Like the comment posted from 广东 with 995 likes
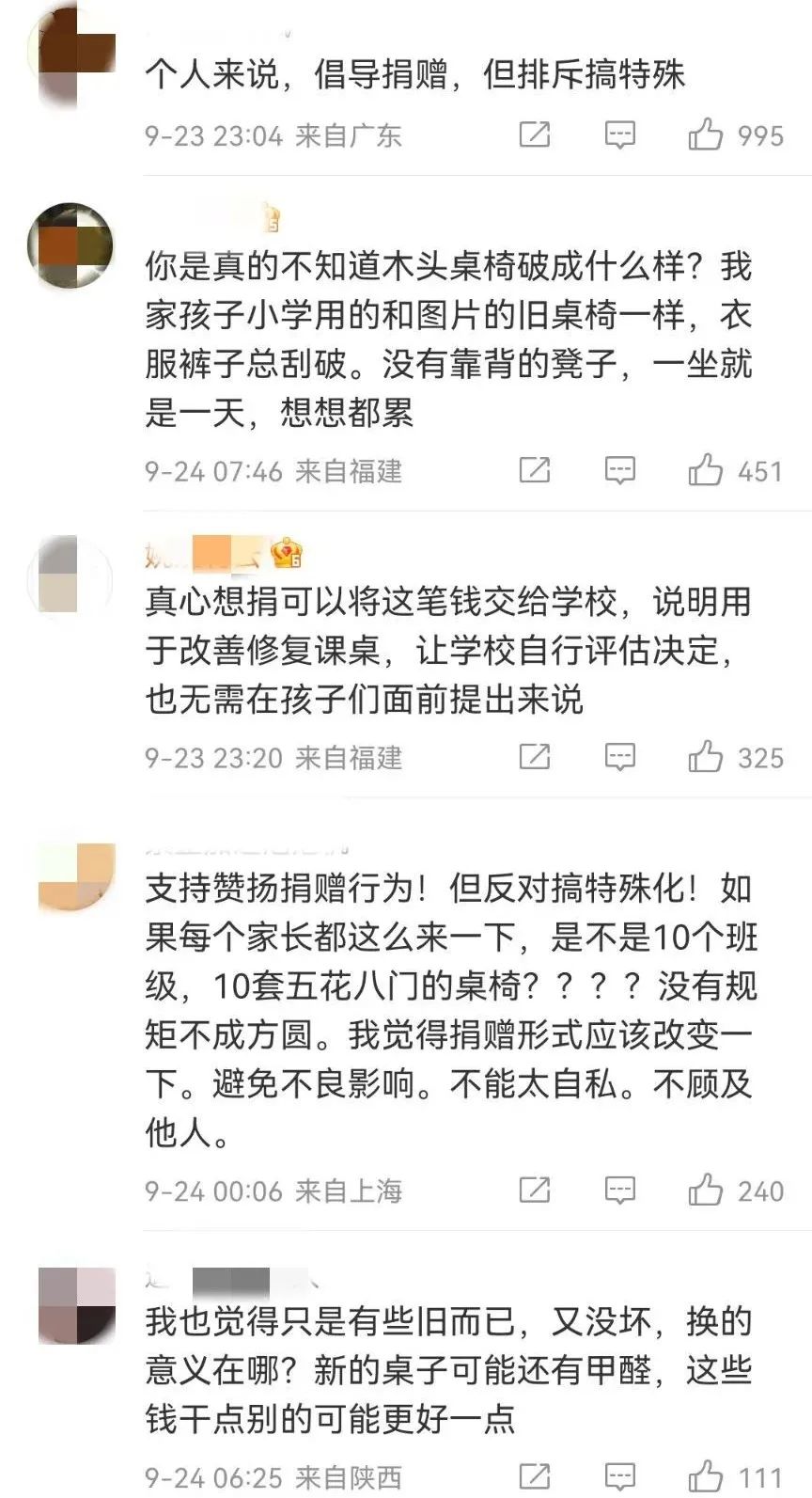 coord(705,135)
